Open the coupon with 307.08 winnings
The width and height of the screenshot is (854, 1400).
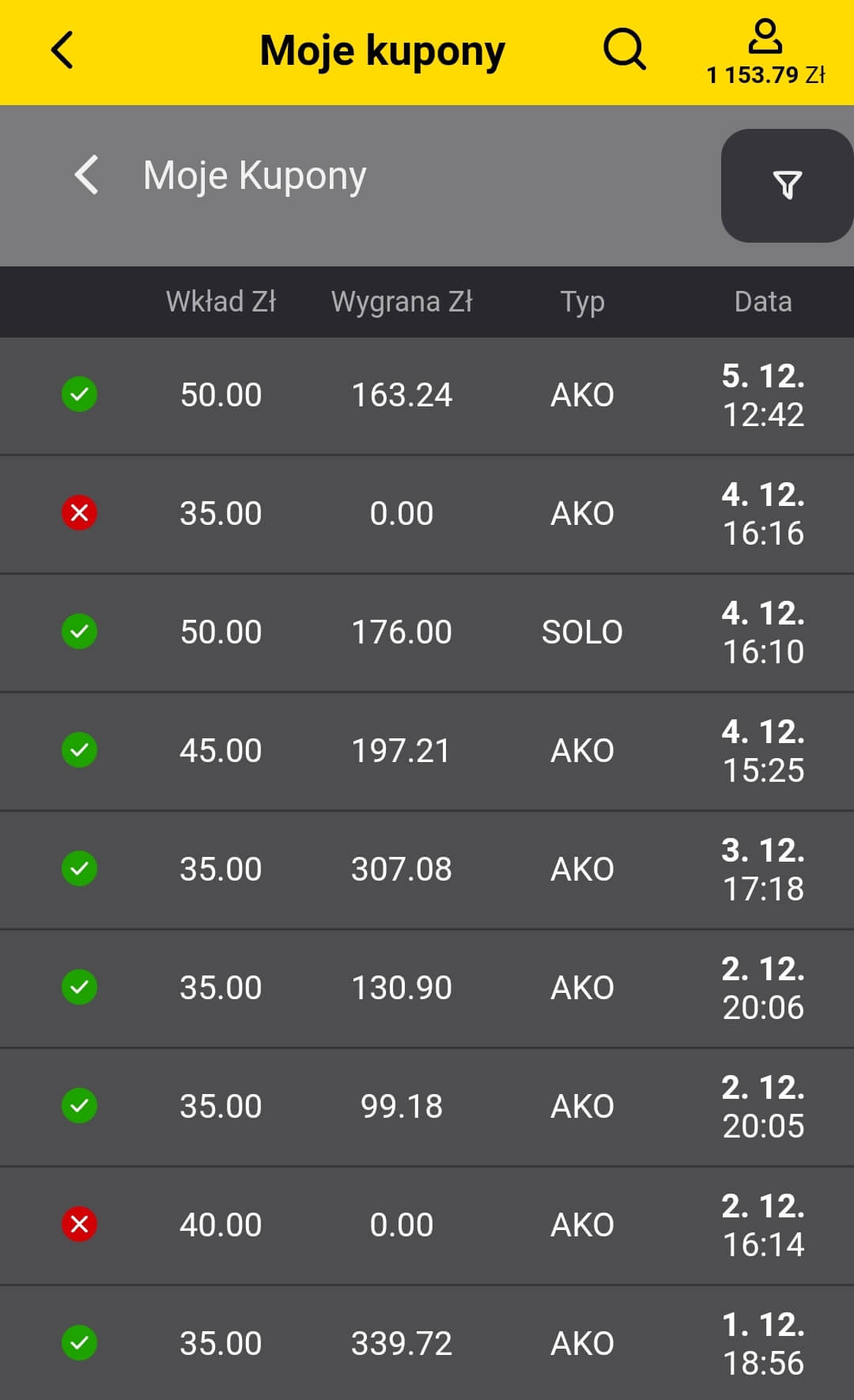pos(427,870)
